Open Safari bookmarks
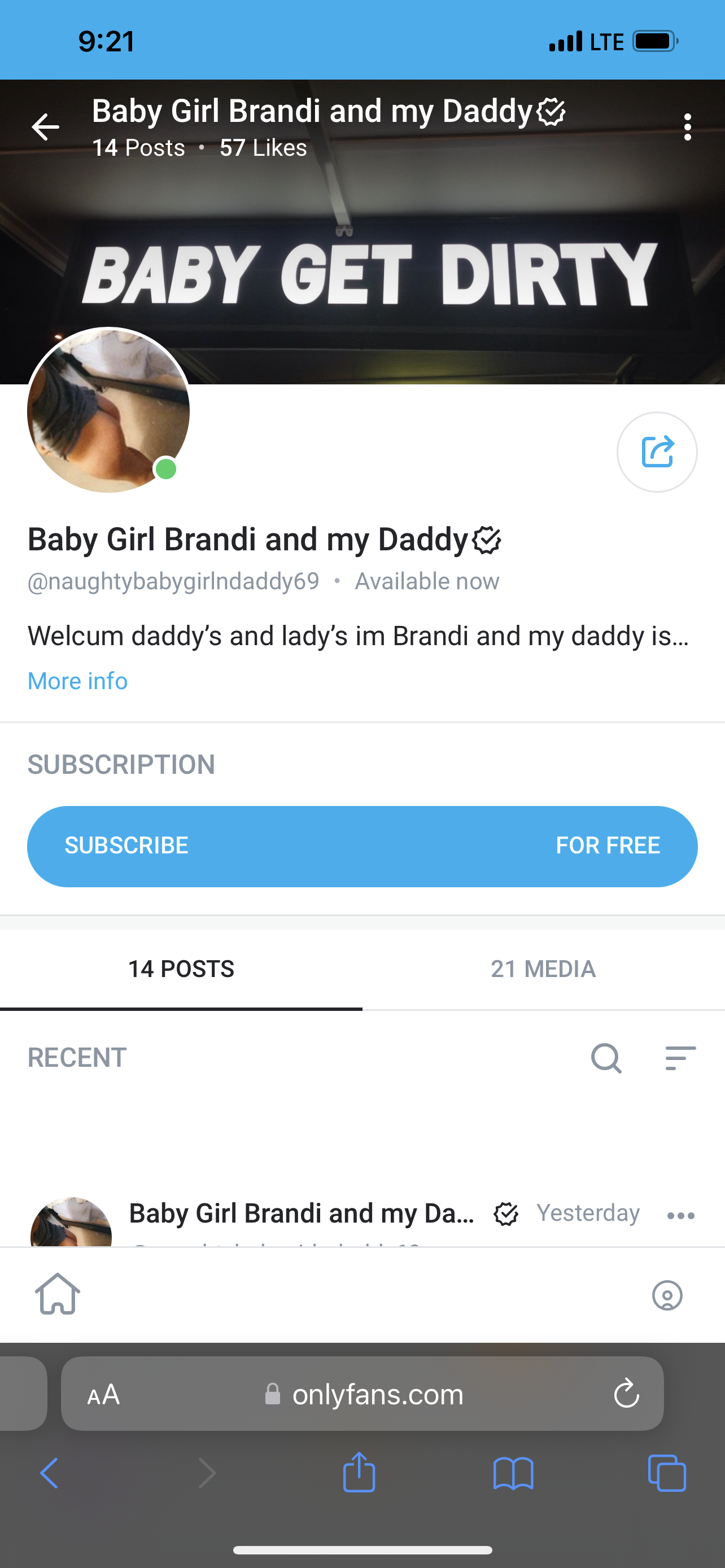This screenshot has height=1568, width=725. [513, 1473]
